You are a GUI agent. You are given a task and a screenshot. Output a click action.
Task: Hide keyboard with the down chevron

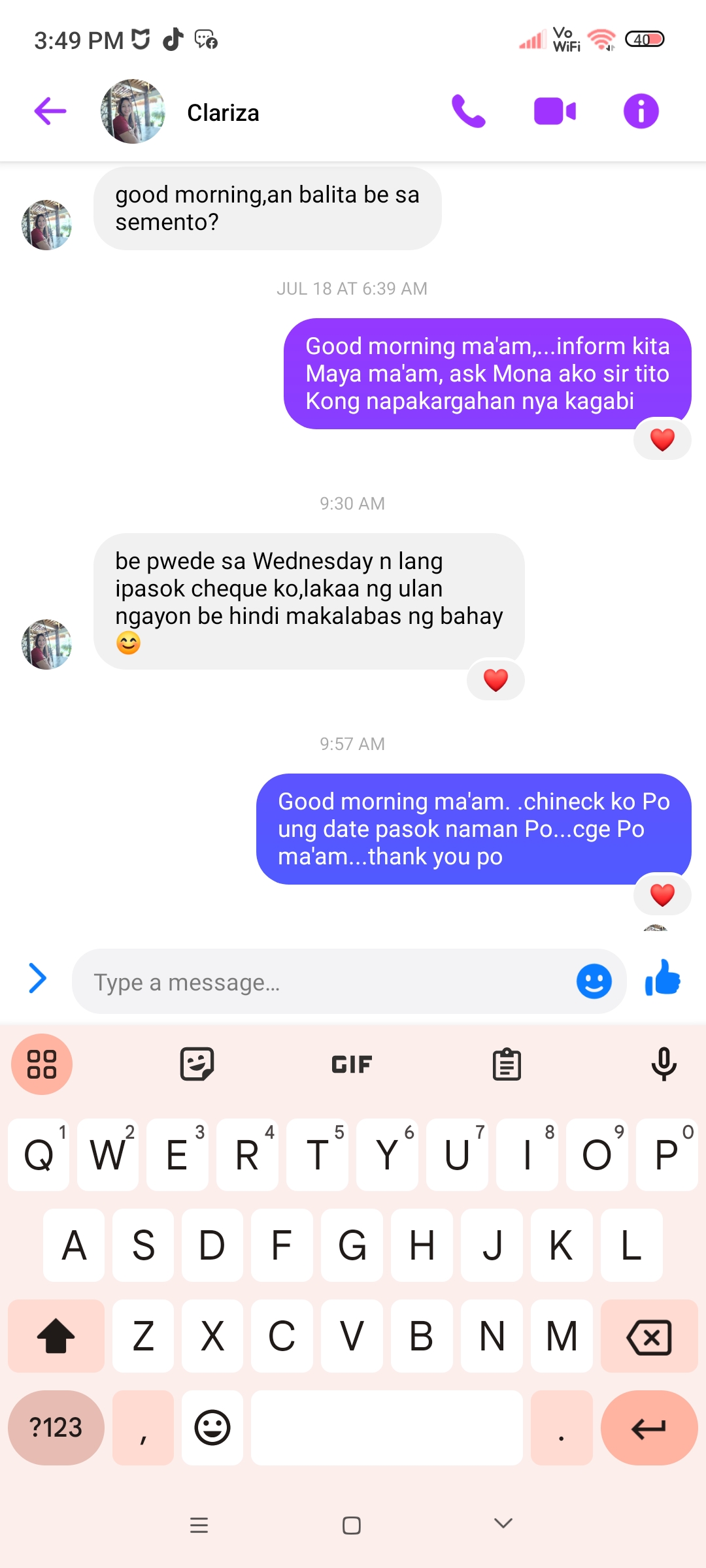click(503, 1524)
